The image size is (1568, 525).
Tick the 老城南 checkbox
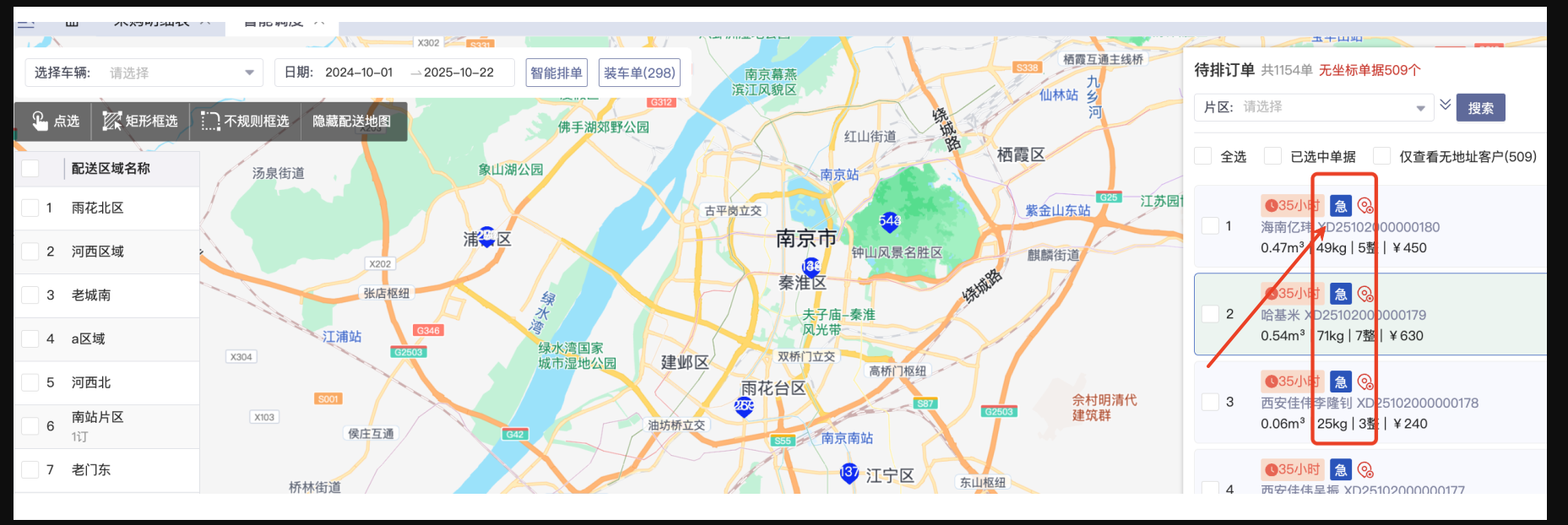pyautogui.click(x=30, y=295)
